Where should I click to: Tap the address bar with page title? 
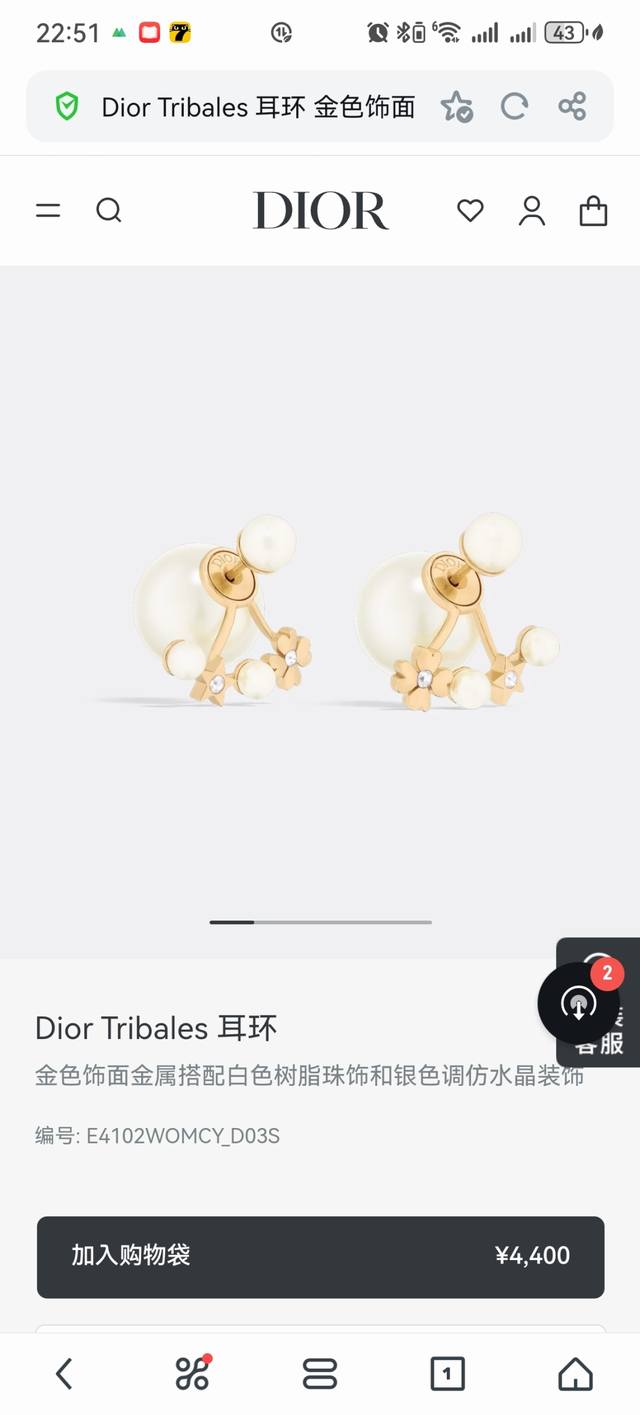257,107
